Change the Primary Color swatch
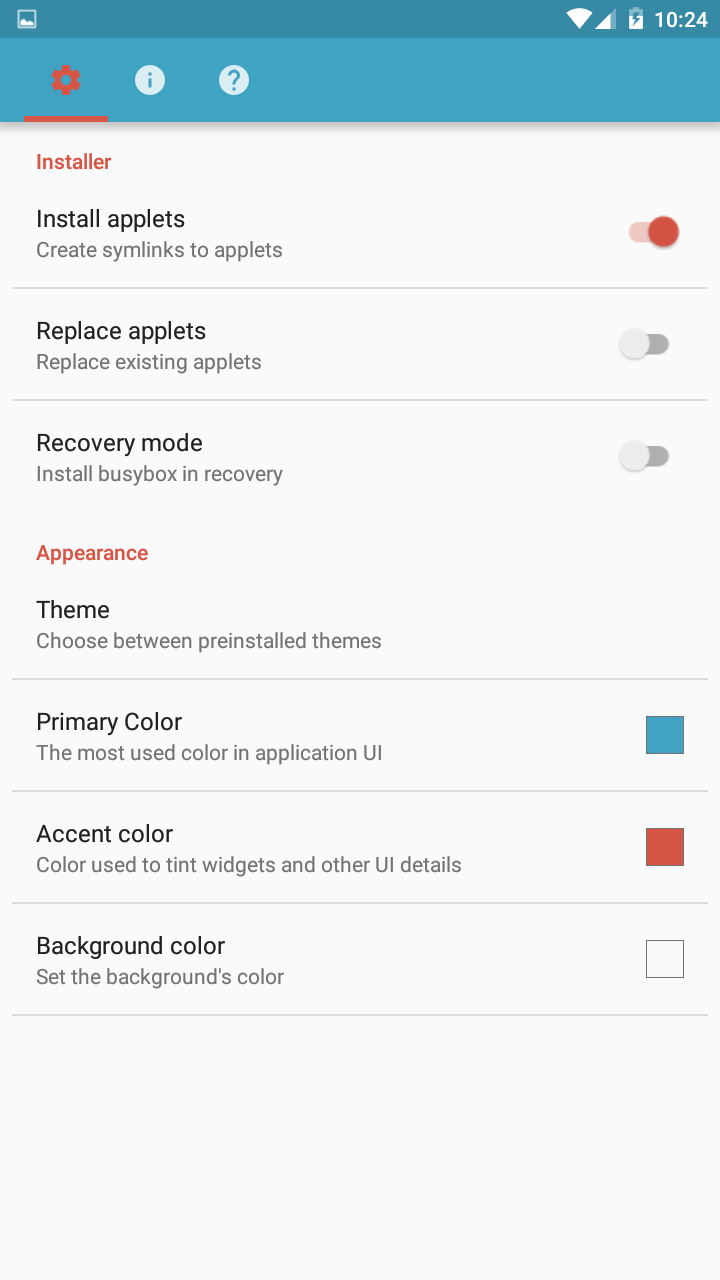720x1280 pixels. (664, 735)
